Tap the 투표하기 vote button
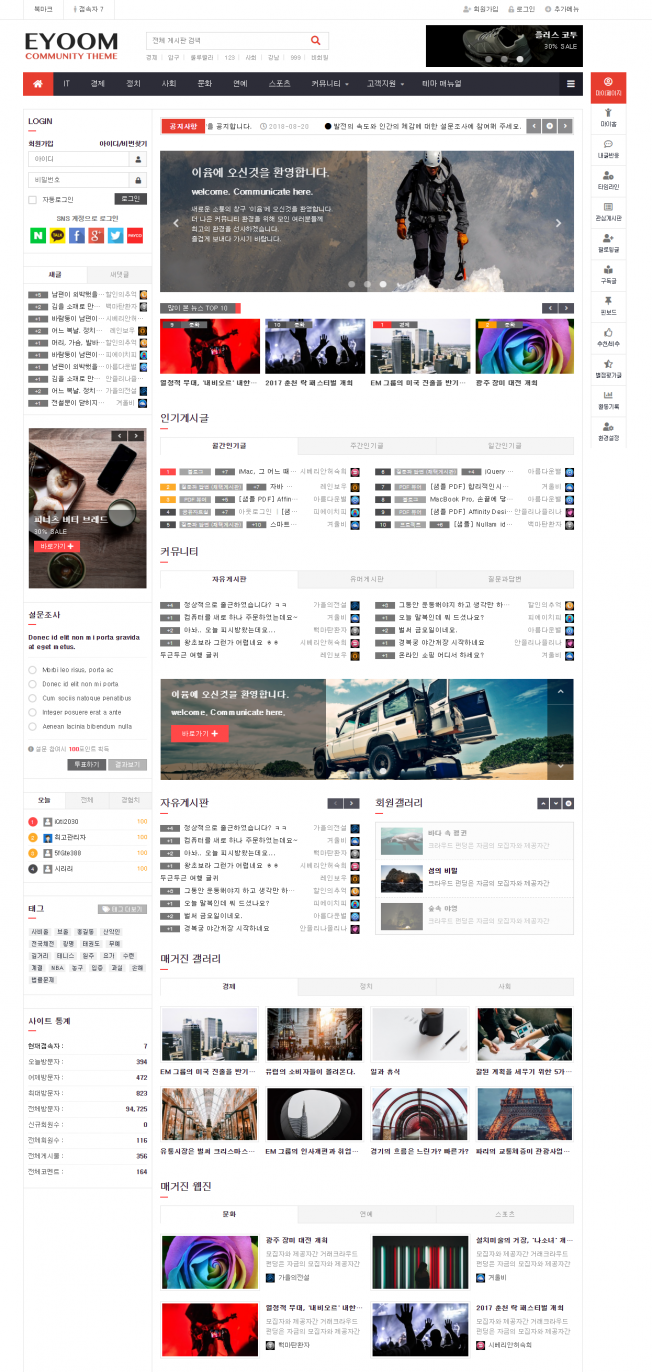This screenshot has height=1372, width=652. pyautogui.click(x=86, y=764)
